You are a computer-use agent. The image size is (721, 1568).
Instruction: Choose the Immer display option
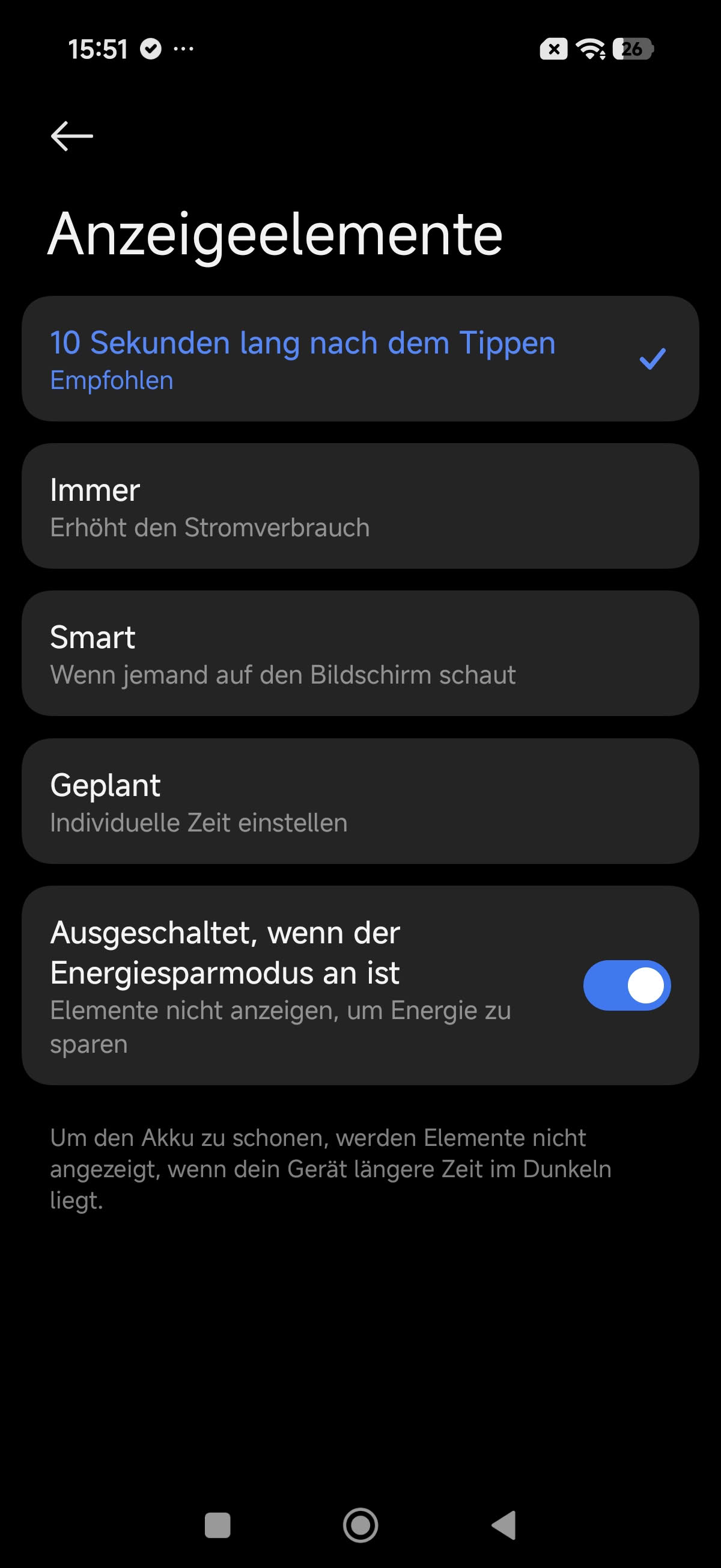(x=360, y=506)
